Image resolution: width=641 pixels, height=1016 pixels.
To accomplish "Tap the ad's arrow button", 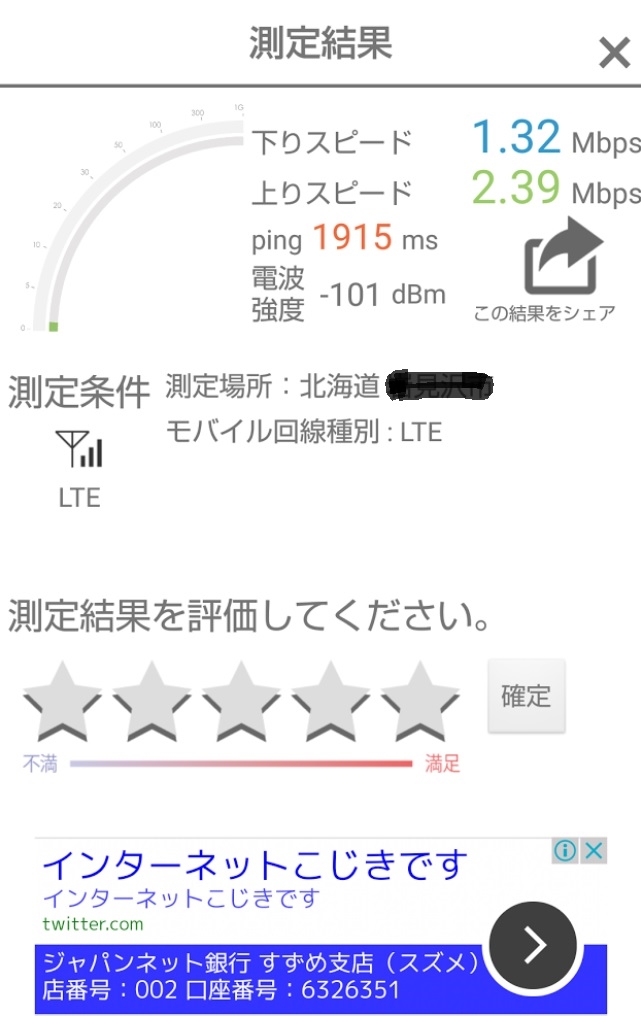I will (x=533, y=945).
